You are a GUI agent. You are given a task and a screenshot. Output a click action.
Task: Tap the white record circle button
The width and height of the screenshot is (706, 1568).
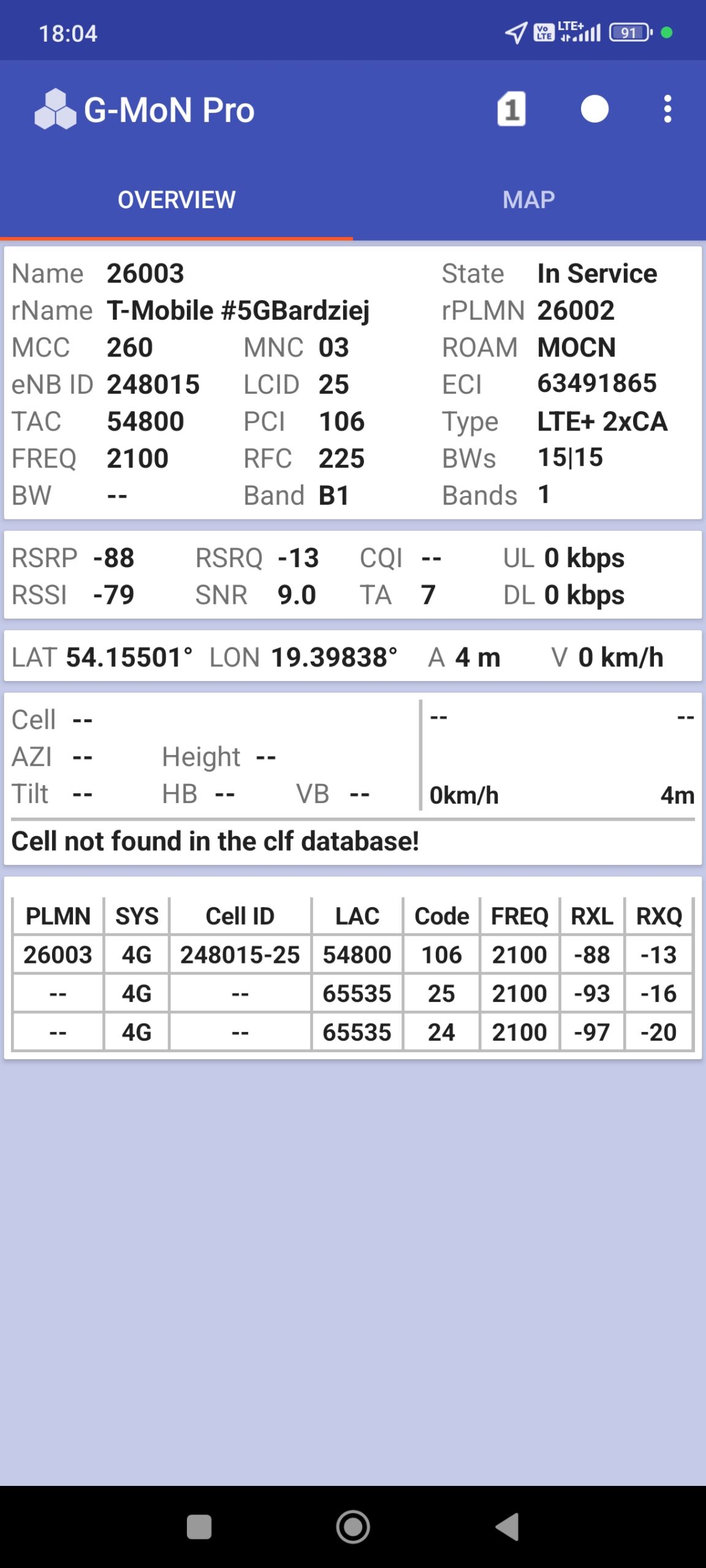point(594,110)
